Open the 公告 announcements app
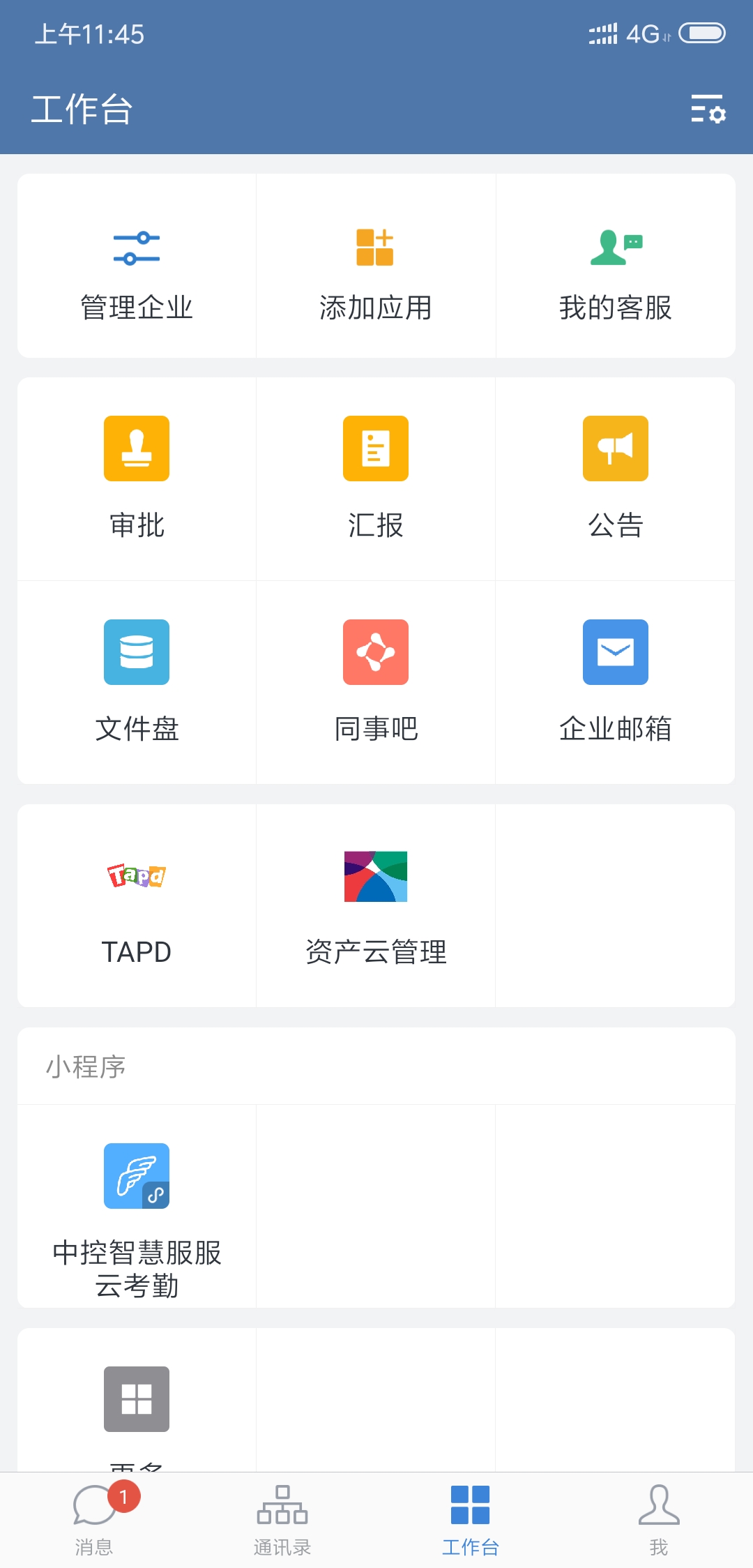The image size is (753, 1568). click(x=616, y=478)
